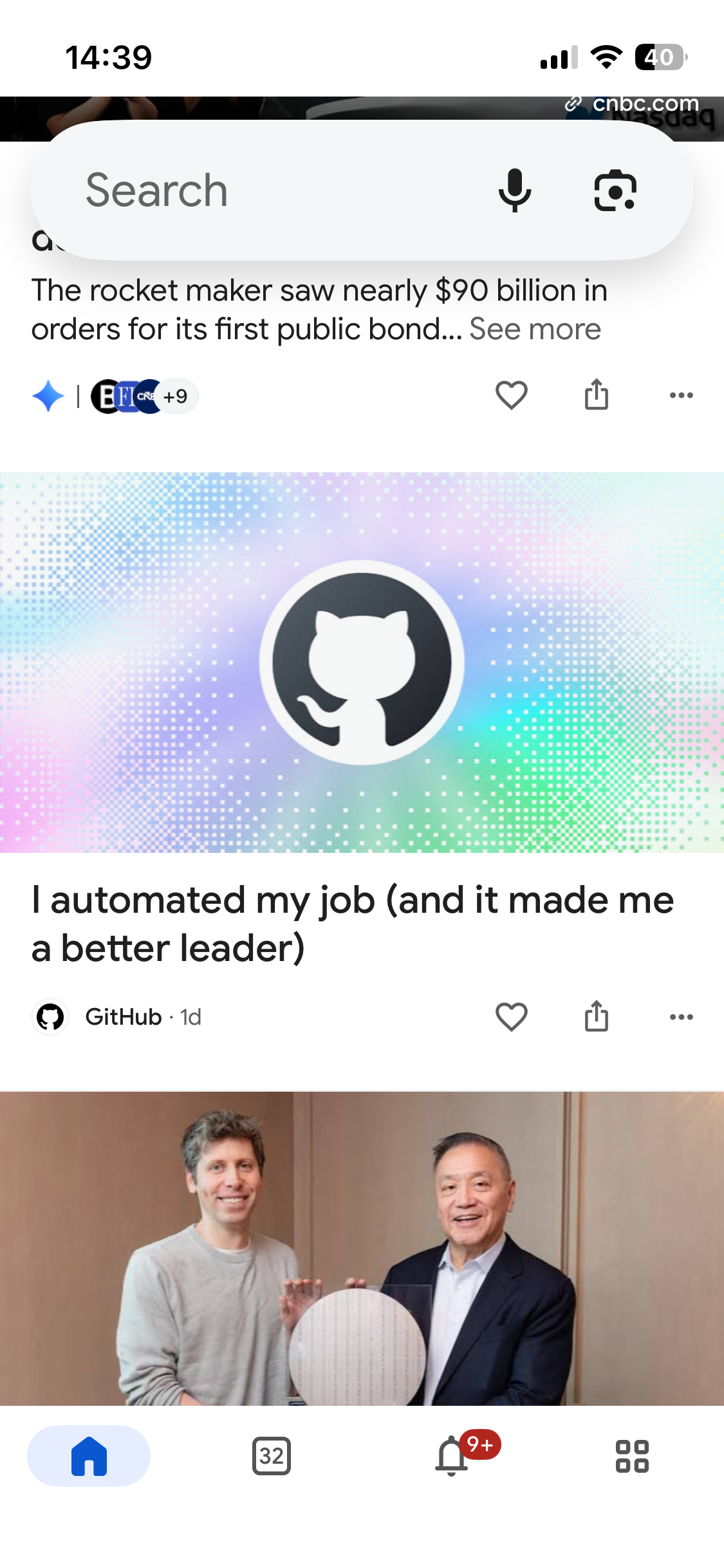Go to the Home tab
The image size is (724, 1568).
(x=89, y=1456)
